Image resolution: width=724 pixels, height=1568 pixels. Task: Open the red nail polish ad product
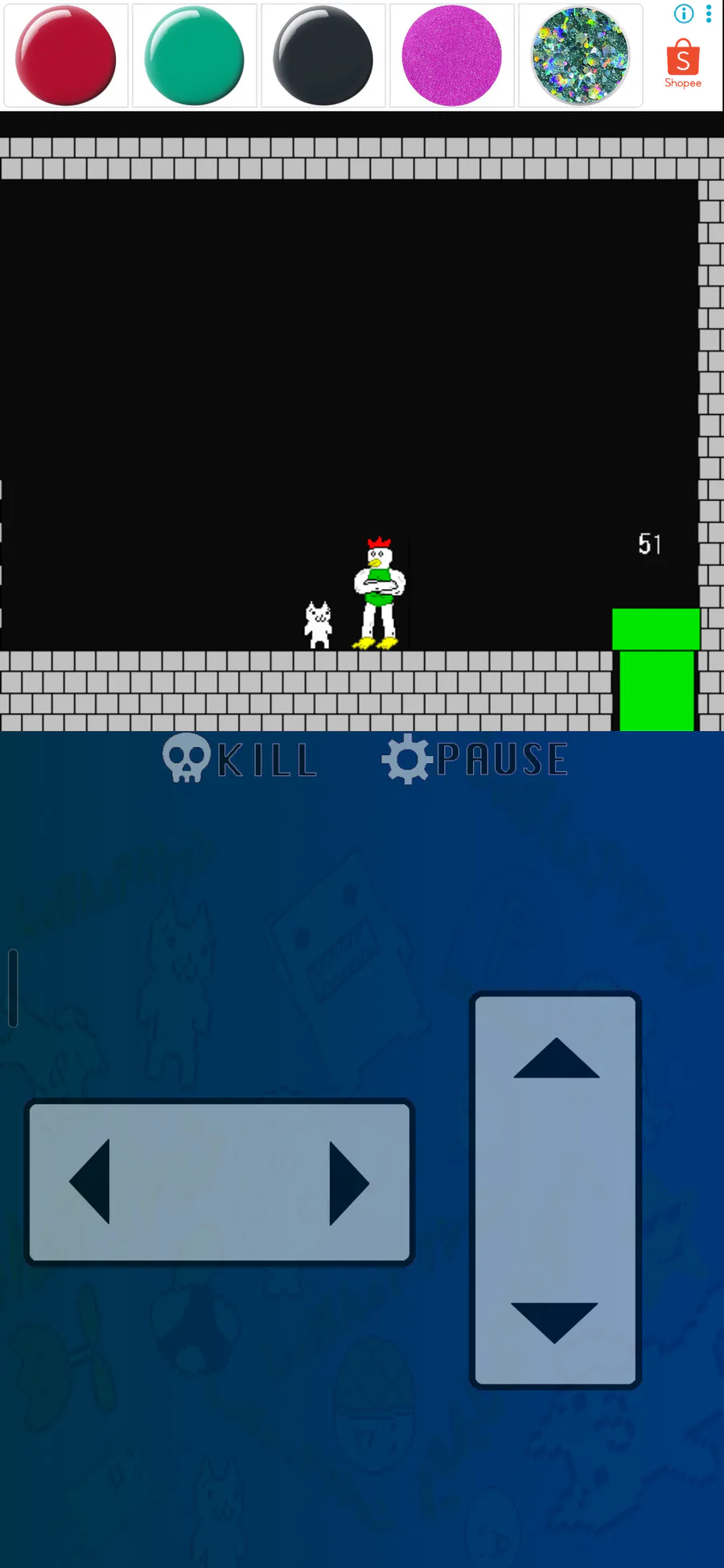tap(66, 55)
